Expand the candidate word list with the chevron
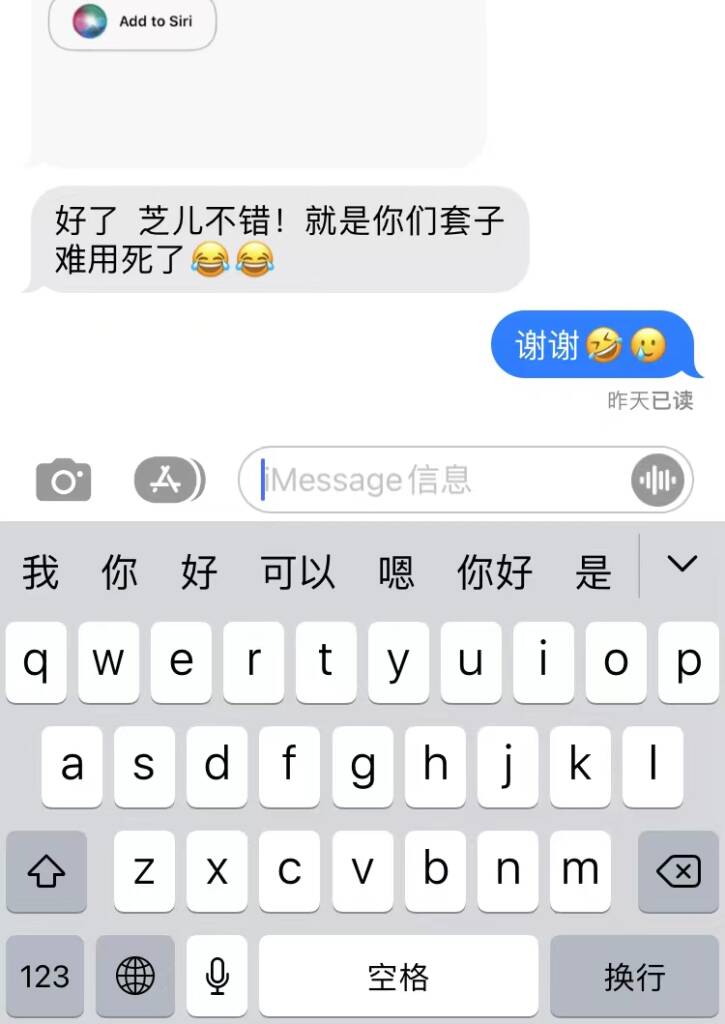Viewport: 725px width, 1024px height. pos(682,564)
